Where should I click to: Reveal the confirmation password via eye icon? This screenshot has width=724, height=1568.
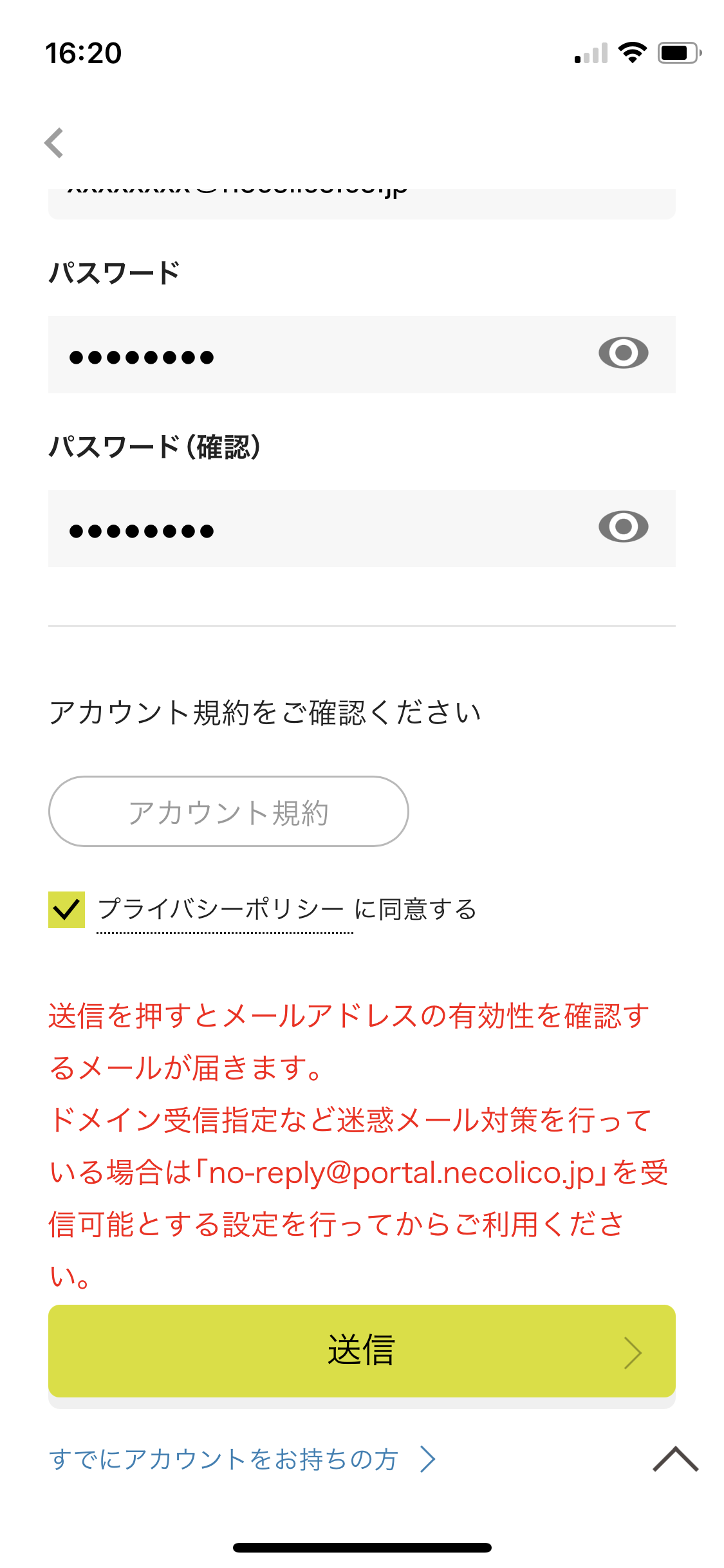[x=623, y=527]
